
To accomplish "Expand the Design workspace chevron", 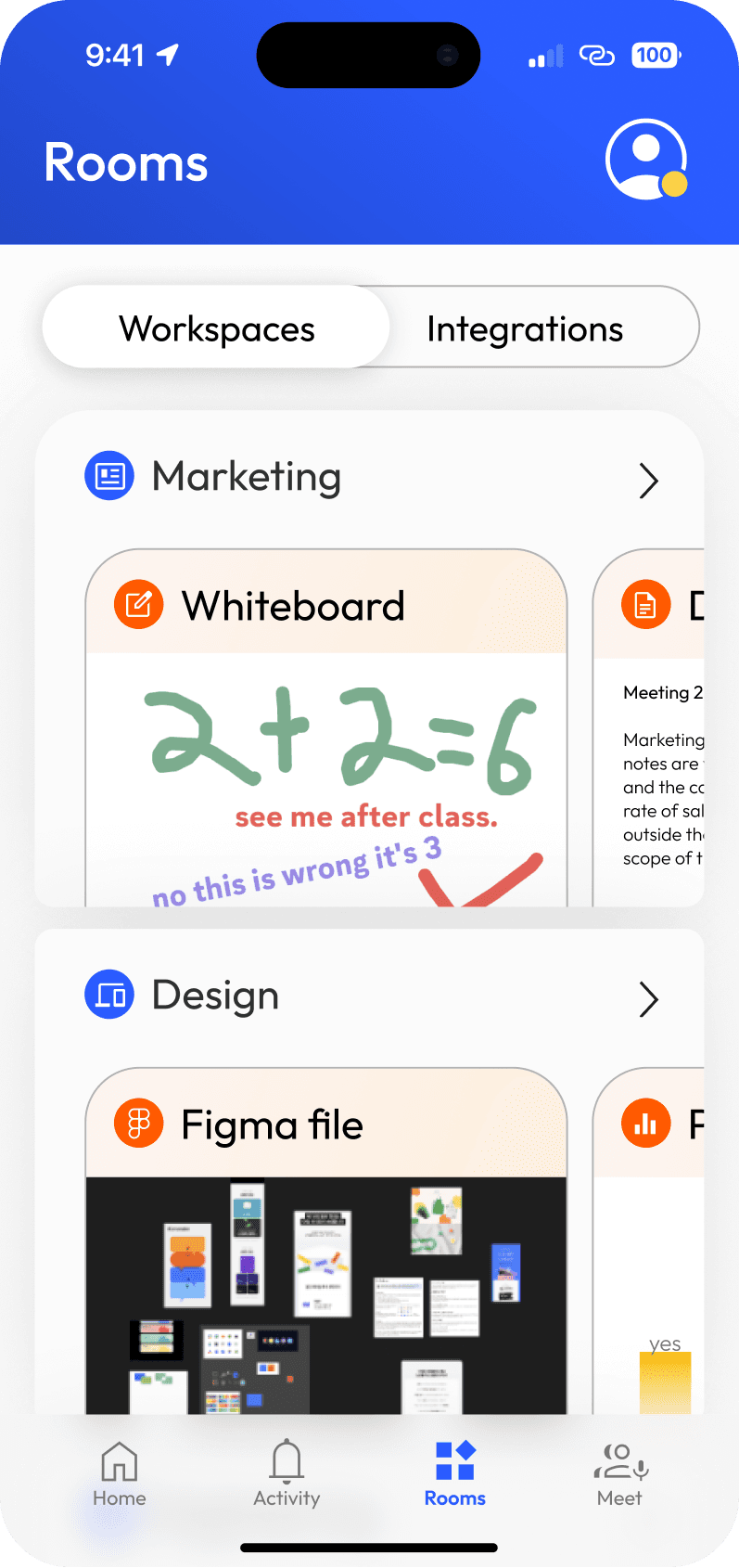I will pos(648,999).
